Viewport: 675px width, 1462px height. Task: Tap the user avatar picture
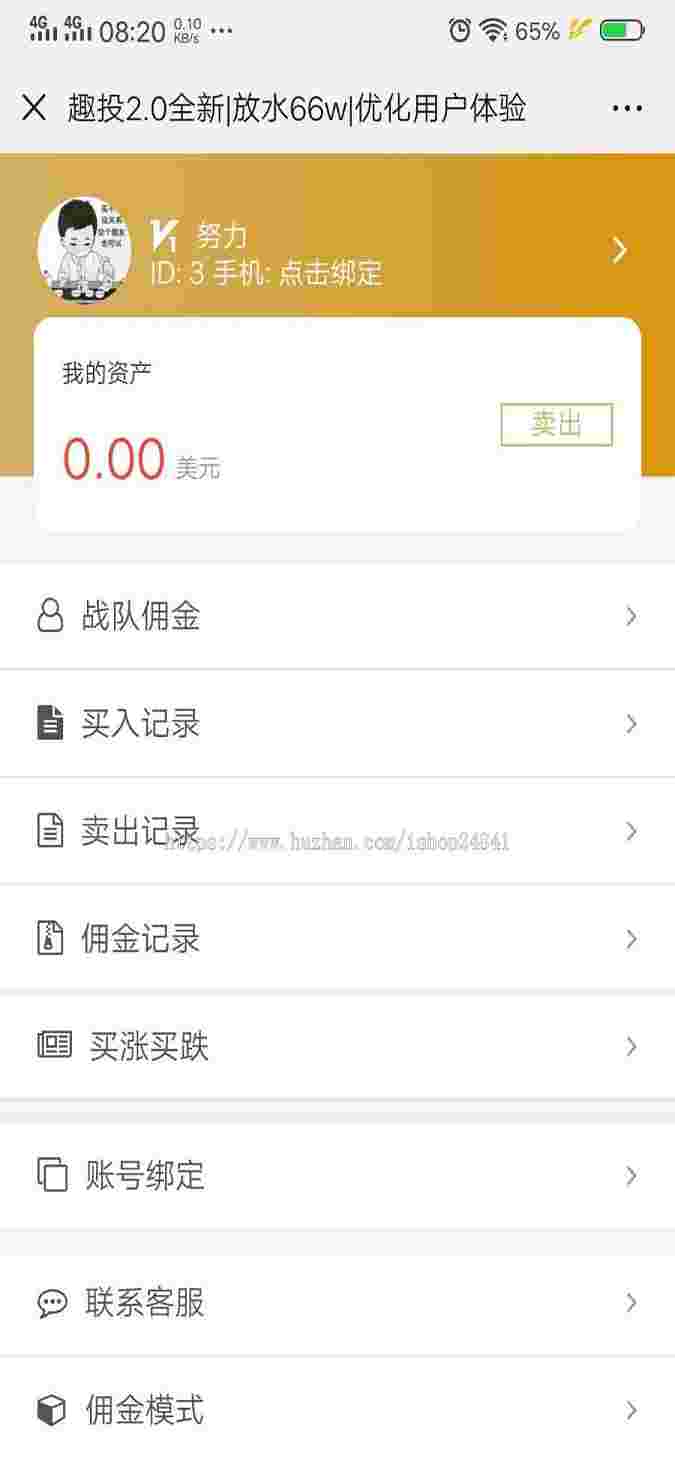click(x=85, y=248)
